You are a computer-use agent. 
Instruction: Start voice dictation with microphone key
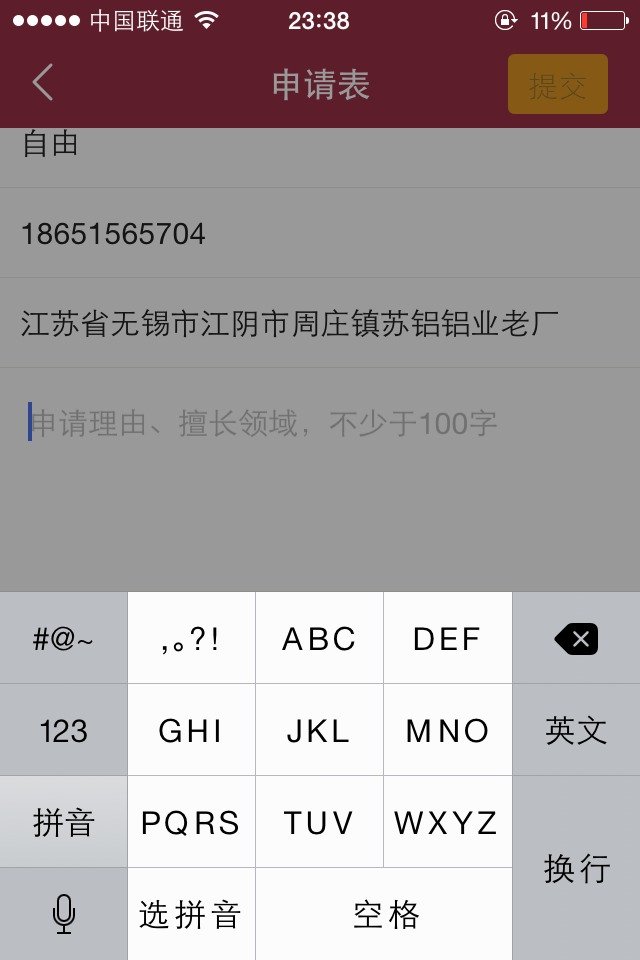point(64,914)
